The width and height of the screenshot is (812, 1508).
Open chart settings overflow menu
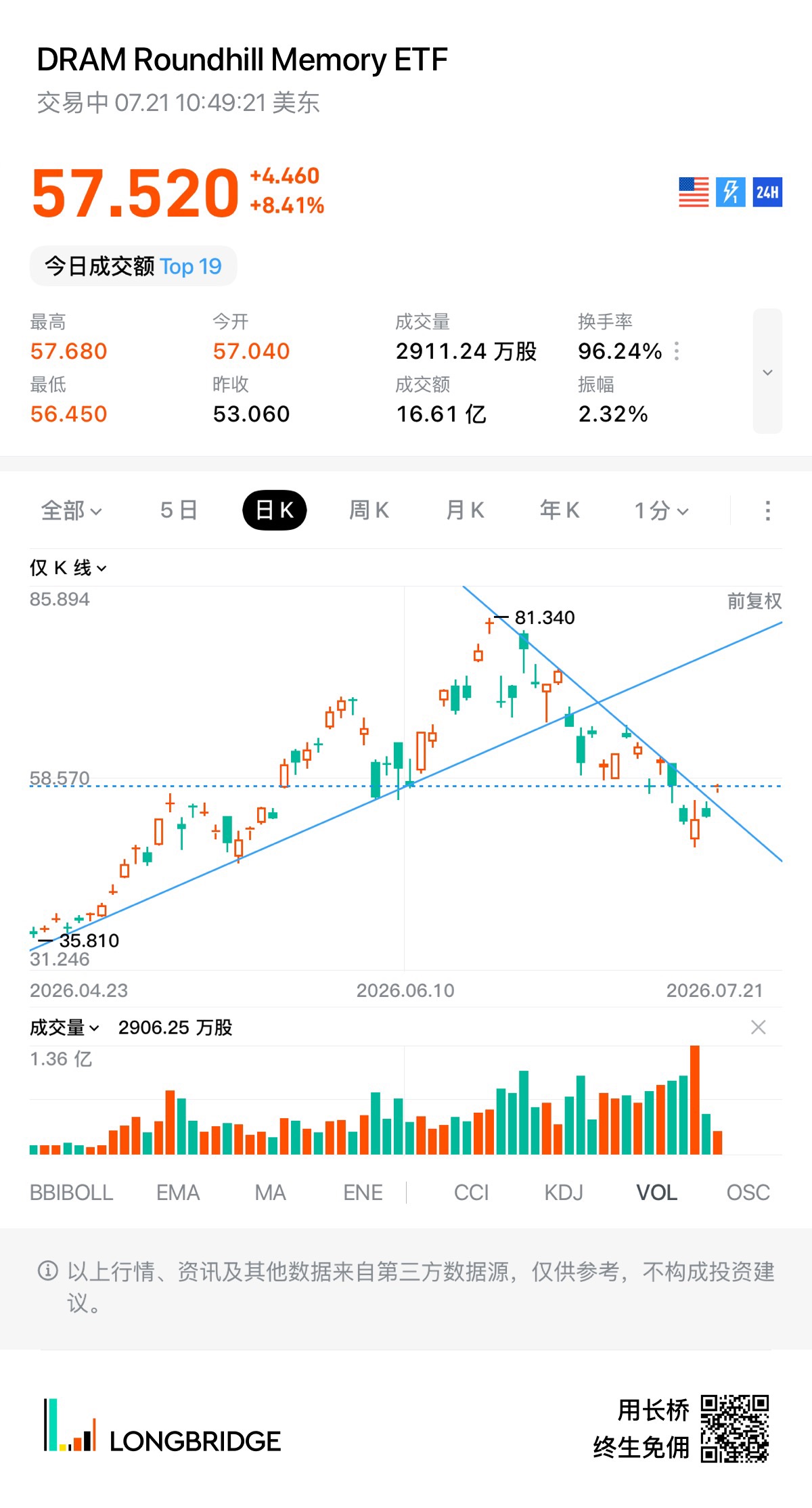[767, 510]
